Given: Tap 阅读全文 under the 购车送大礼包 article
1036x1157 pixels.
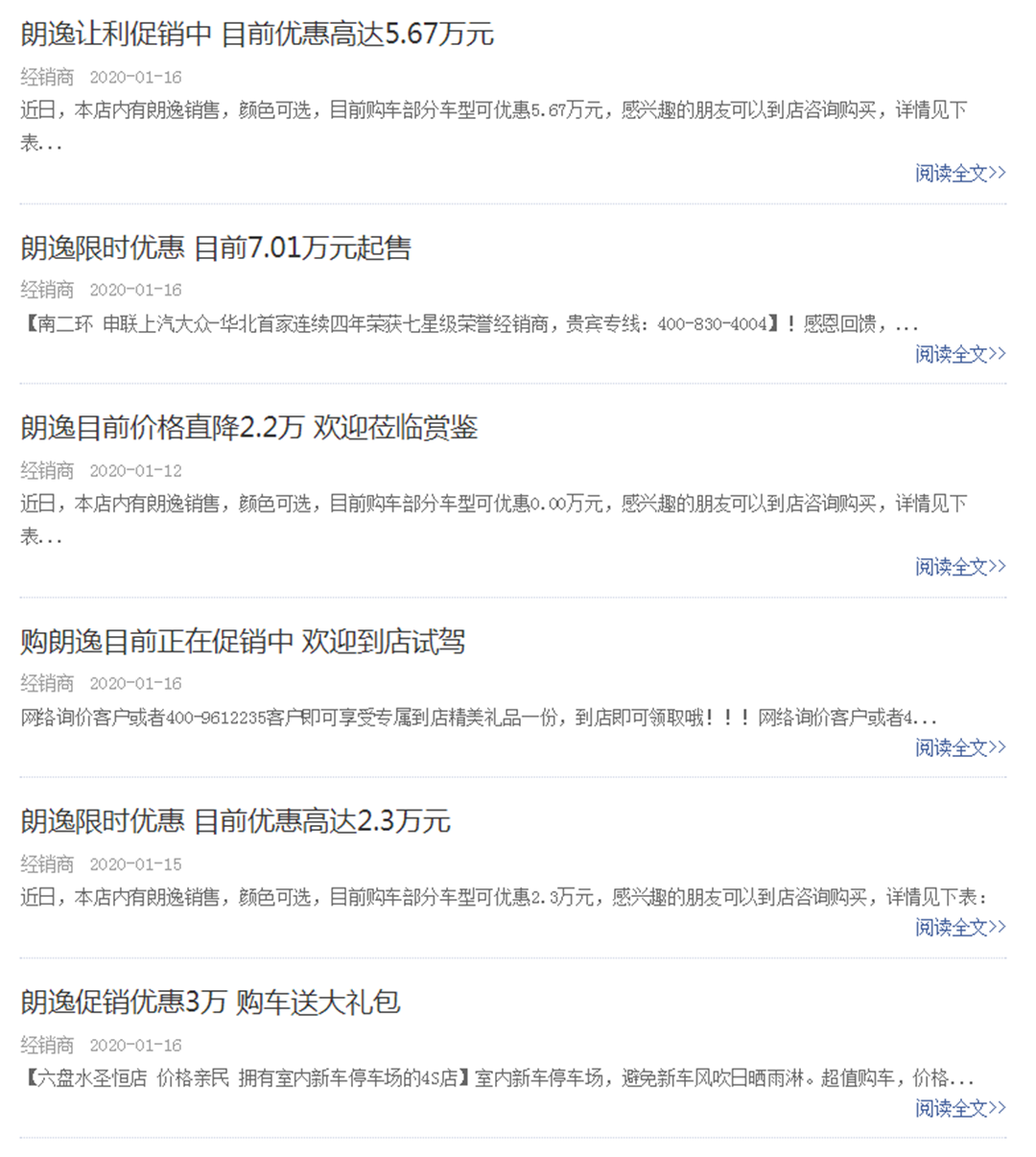Looking at the screenshot, I should 959,1108.
